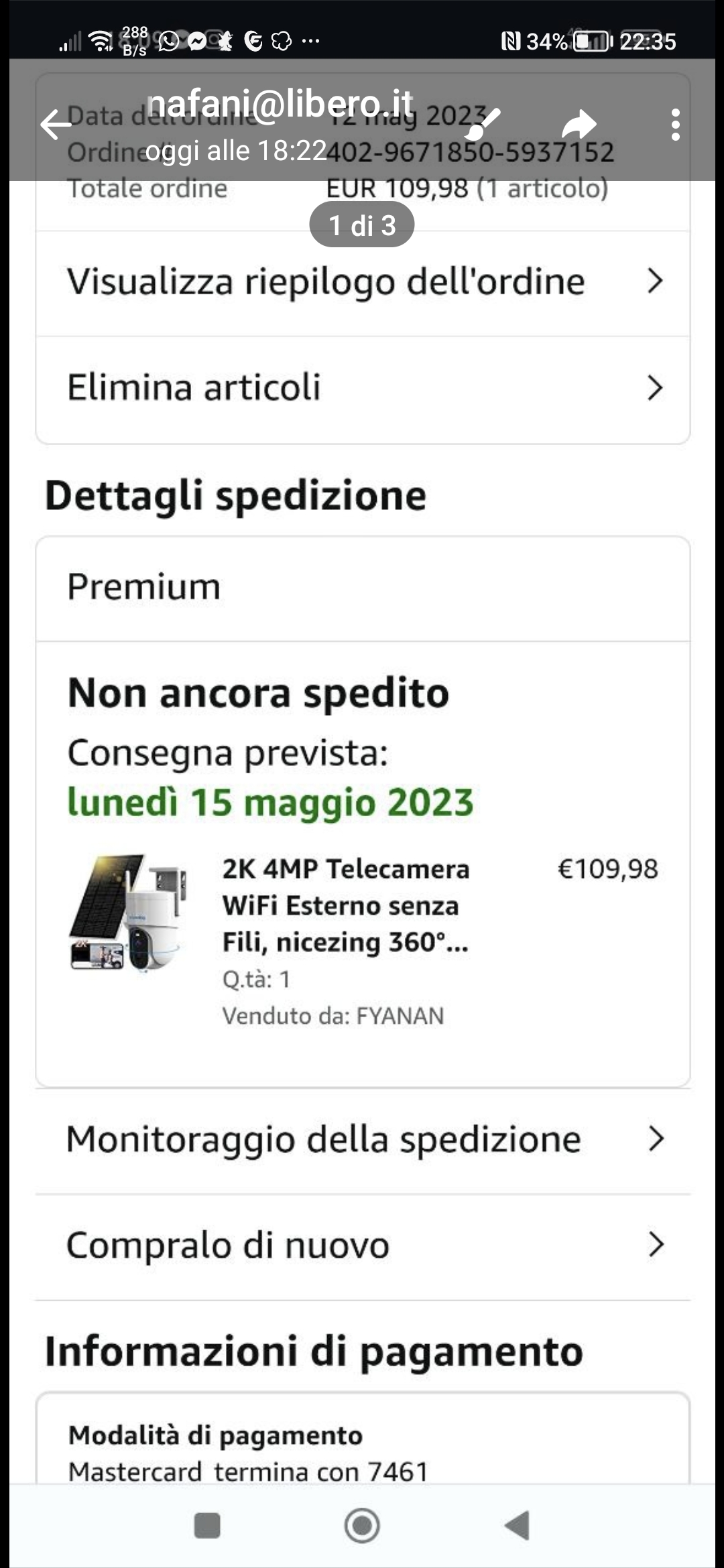This screenshot has height=1568, width=724.
Task: Go back from the image viewer
Action: tap(56, 125)
